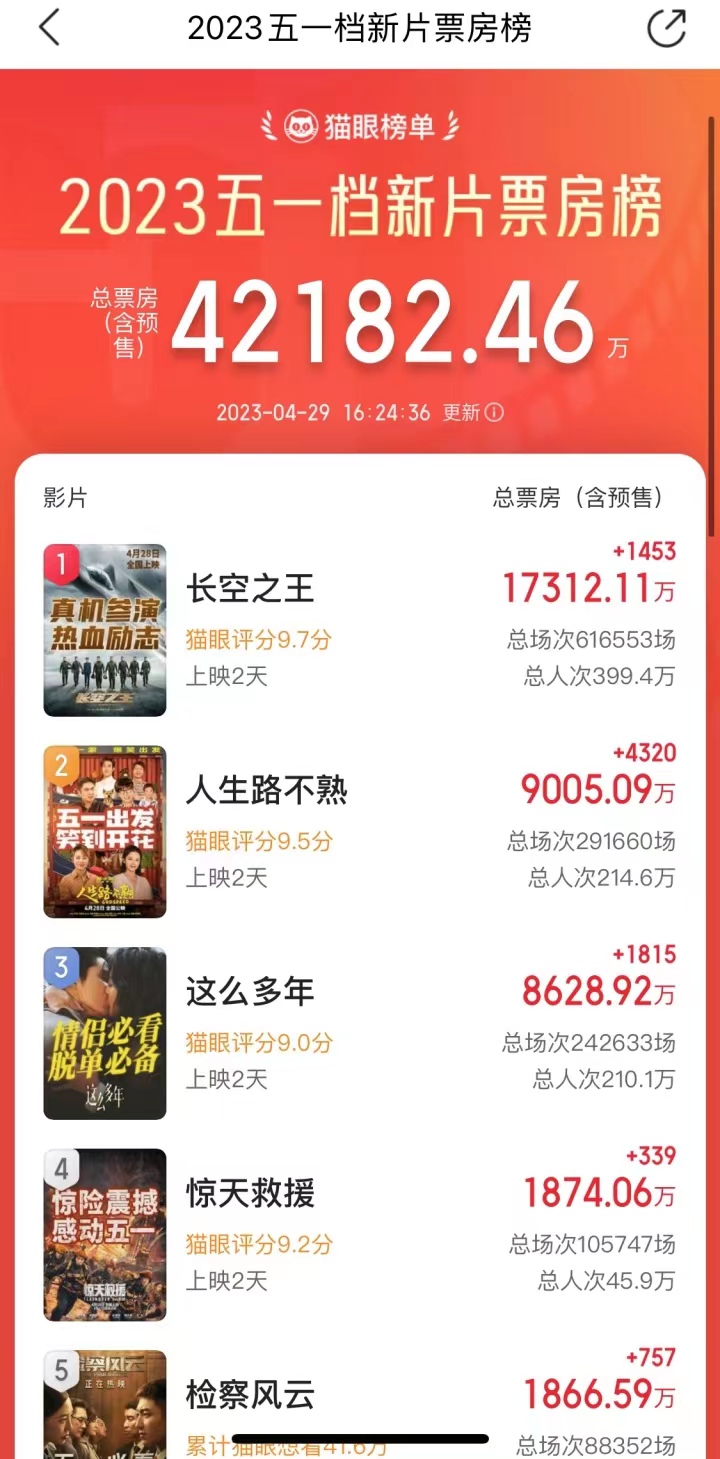View details for 人生路不熟
Image resolution: width=720 pixels, height=1459 pixels.
(x=266, y=791)
